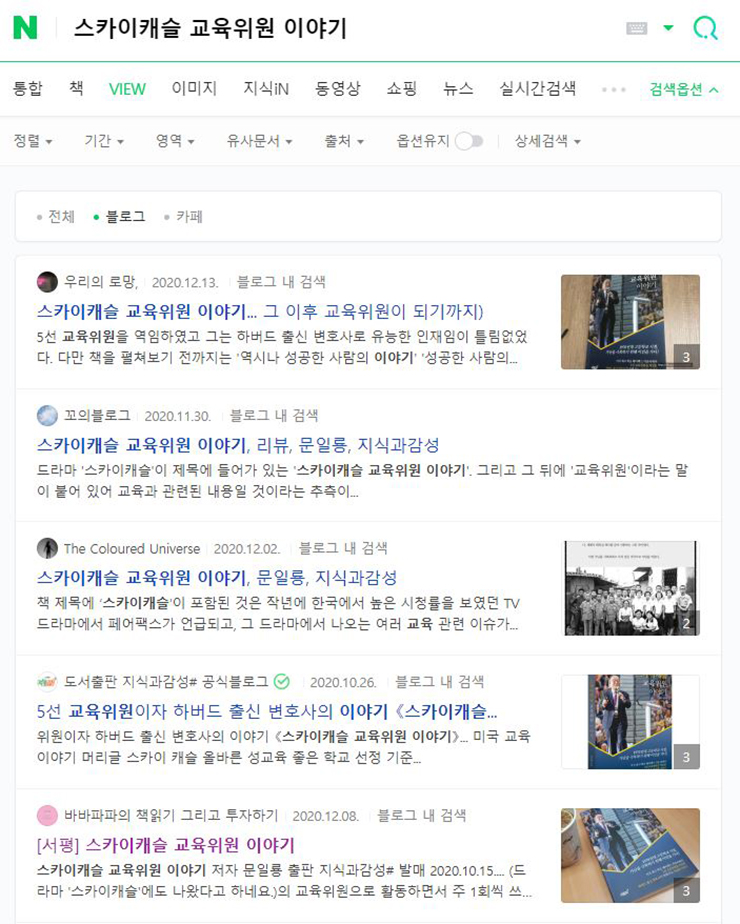Viewport: 740px width, 924px height.
Task: Switch to the 뉴스 tab
Action: point(458,88)
